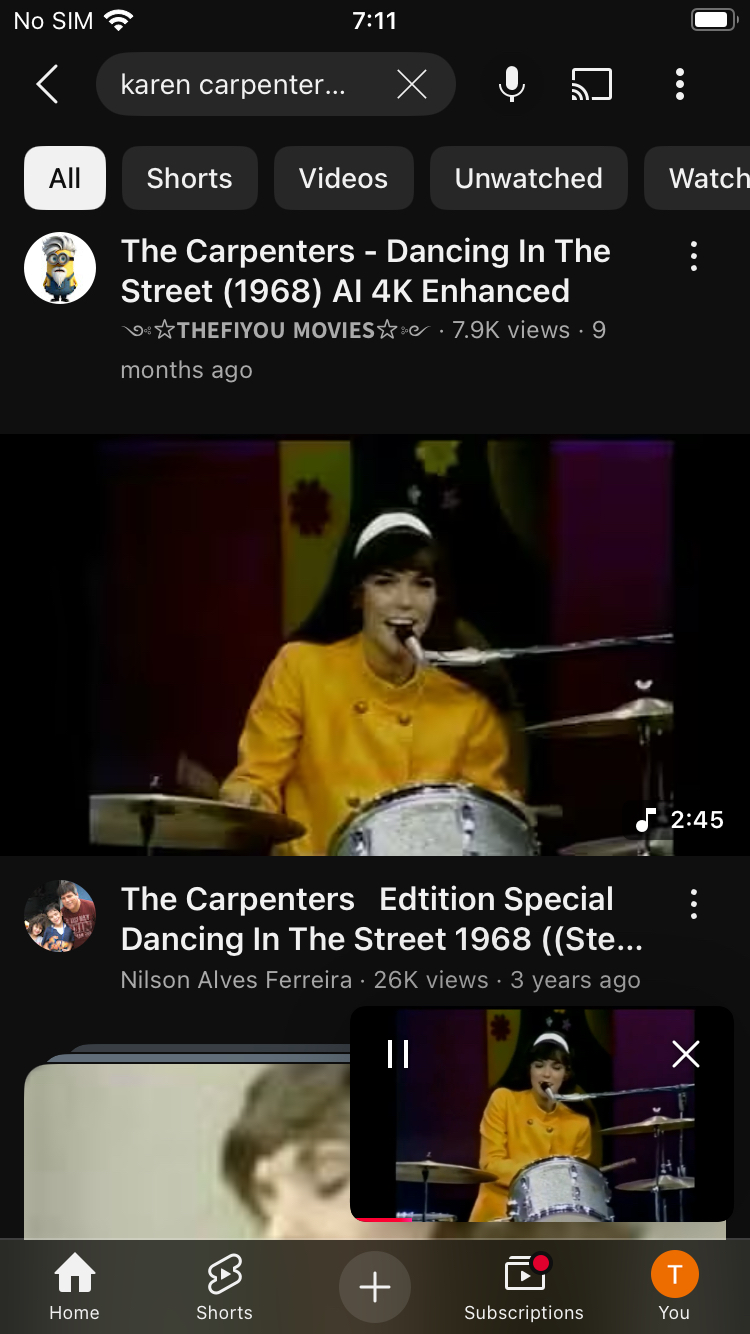This screenshot has width=750, height=1334.
Task: Select the All filter chip
Action: click(65, 178)
